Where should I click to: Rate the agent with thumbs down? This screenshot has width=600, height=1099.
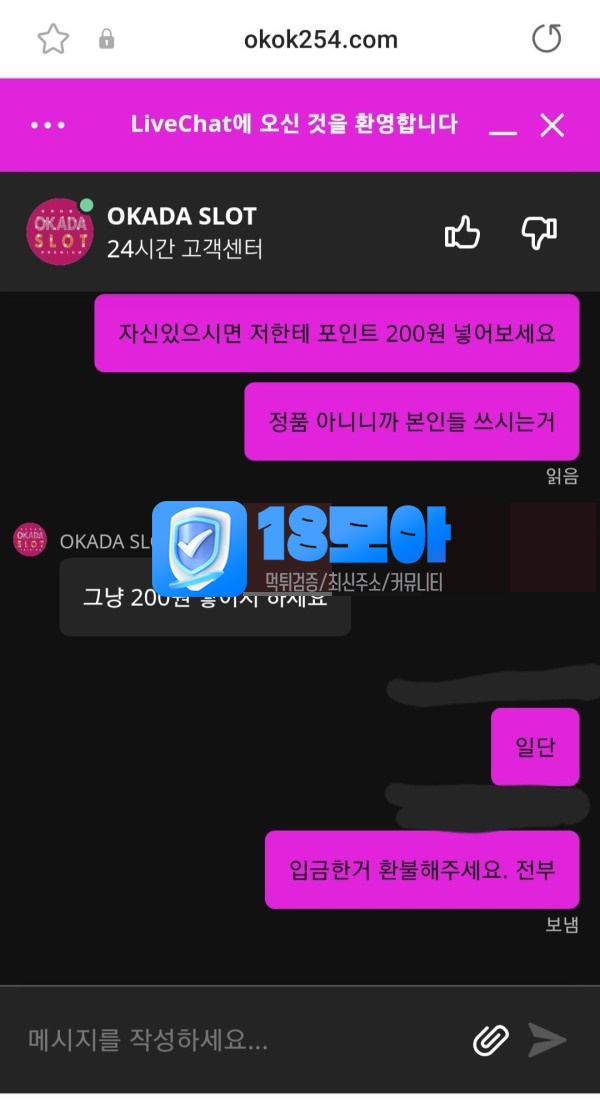(x=539, y=233)
